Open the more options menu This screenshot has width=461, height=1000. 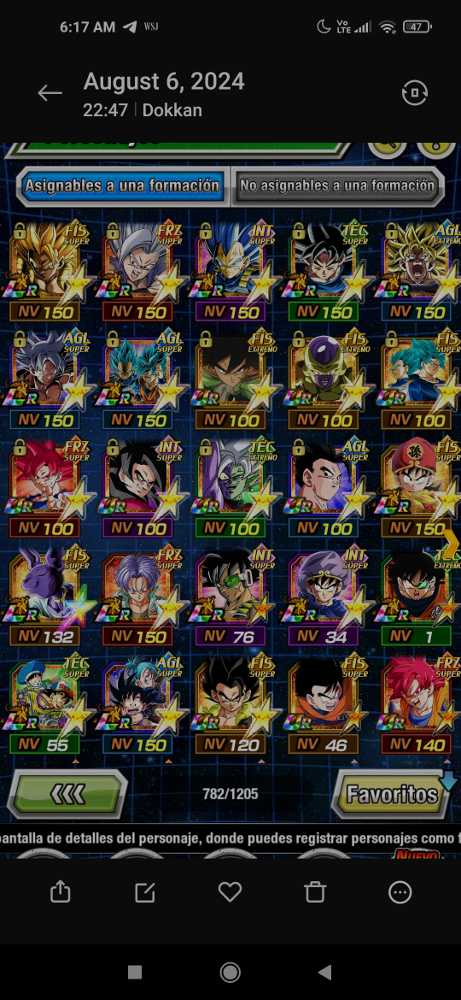pos(400,892)
